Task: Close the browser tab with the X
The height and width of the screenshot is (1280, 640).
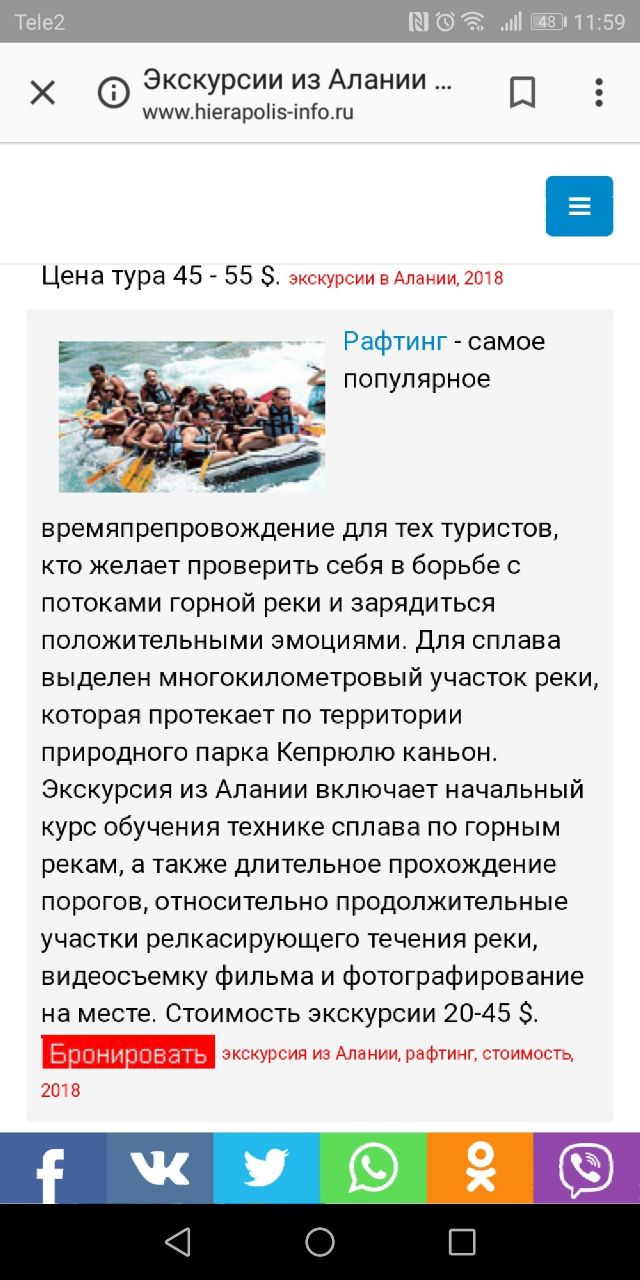Action: [42, 93]
